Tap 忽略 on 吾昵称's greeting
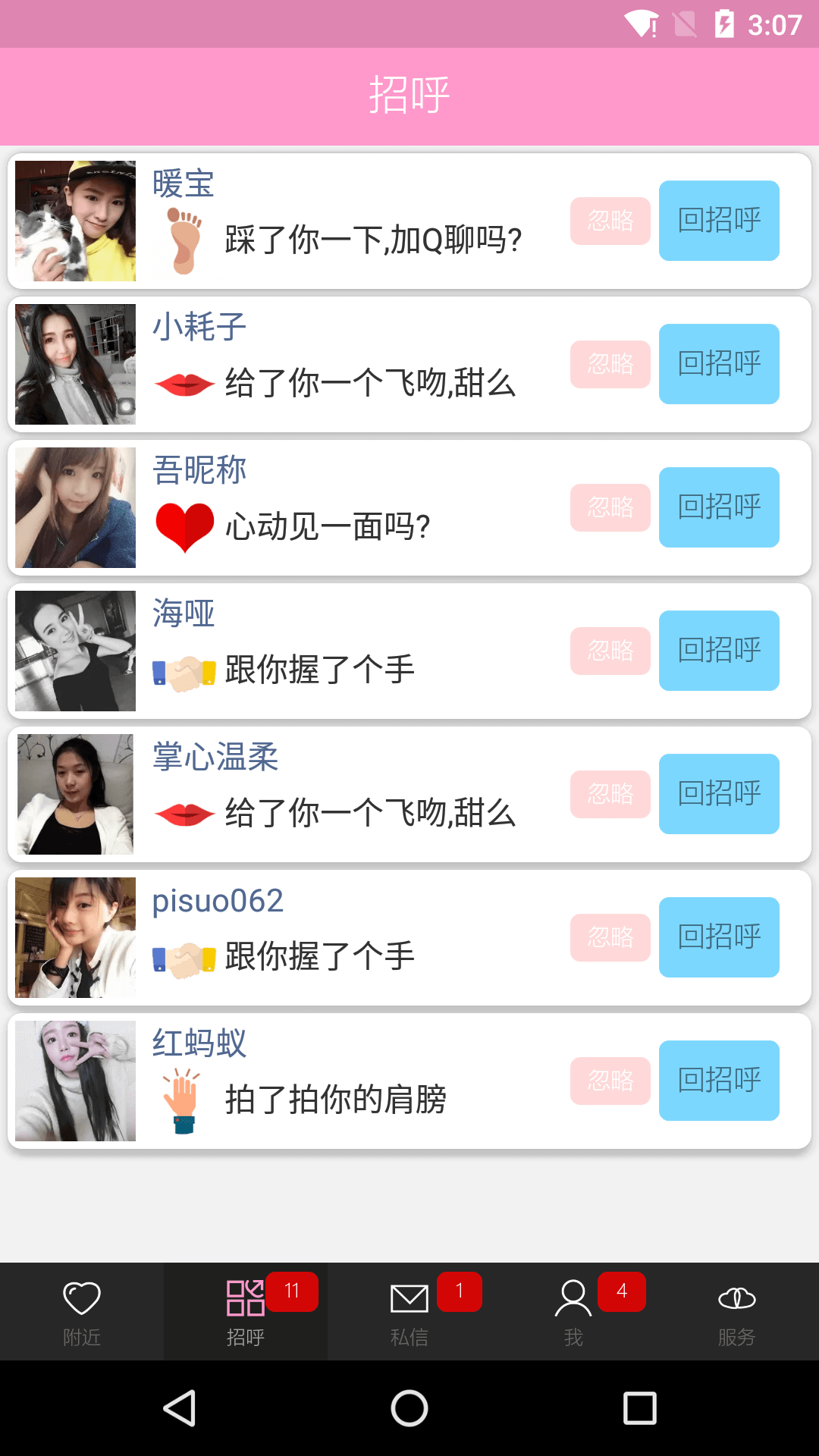This screenshot has width=819, height=1456. 610,507
